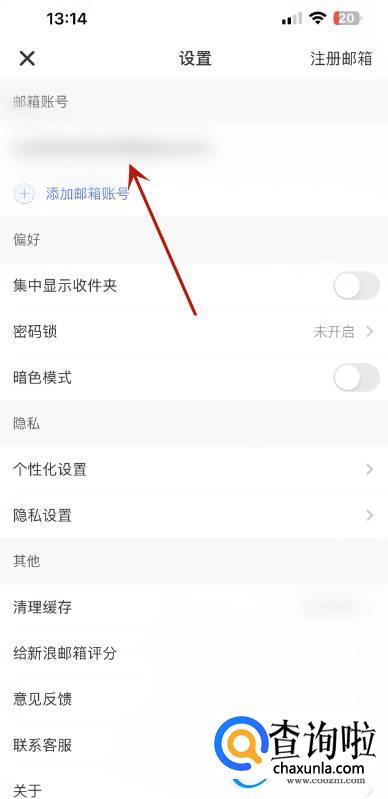Enable 暗色模式 dark mode
The image size is (388, 799).
[x=356, y=378]
